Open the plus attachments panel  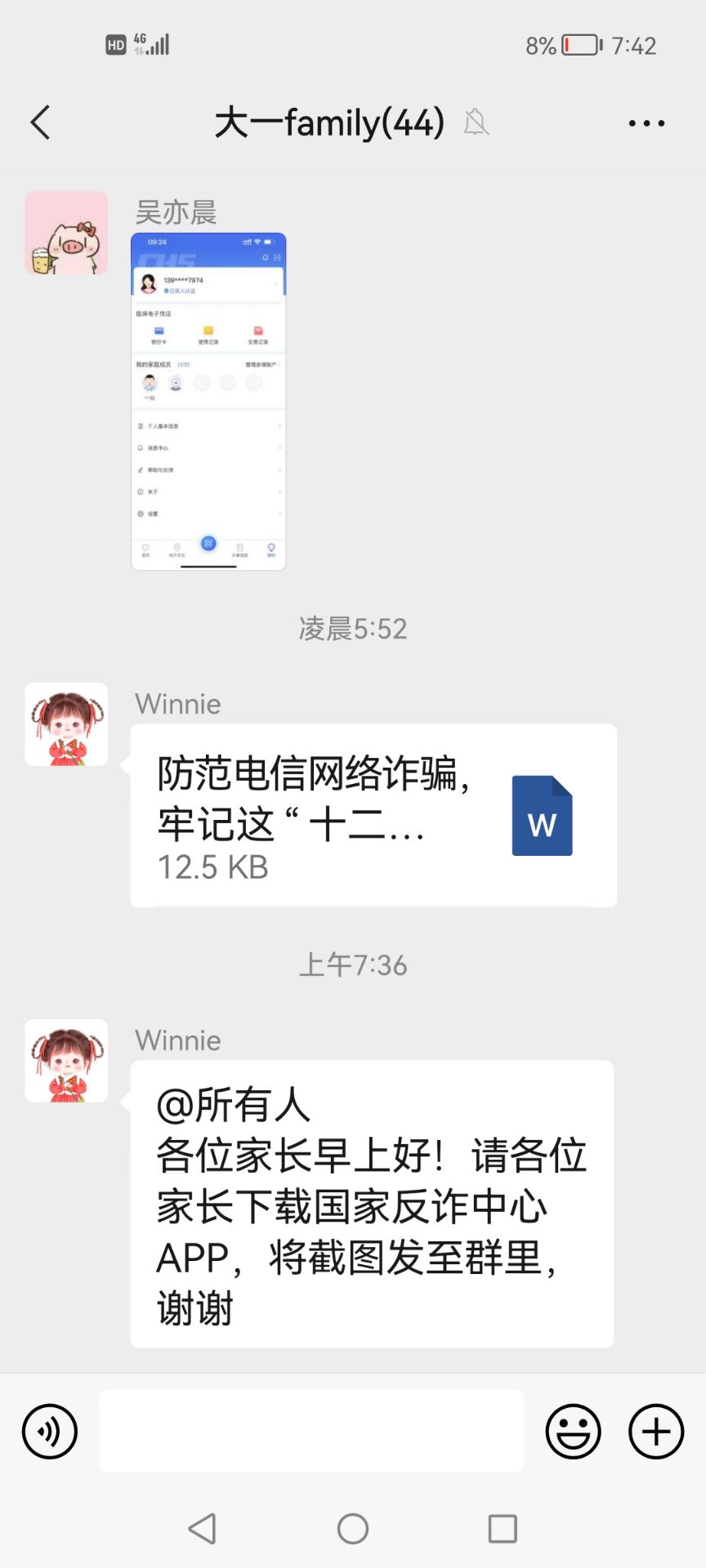point(655,1431)
